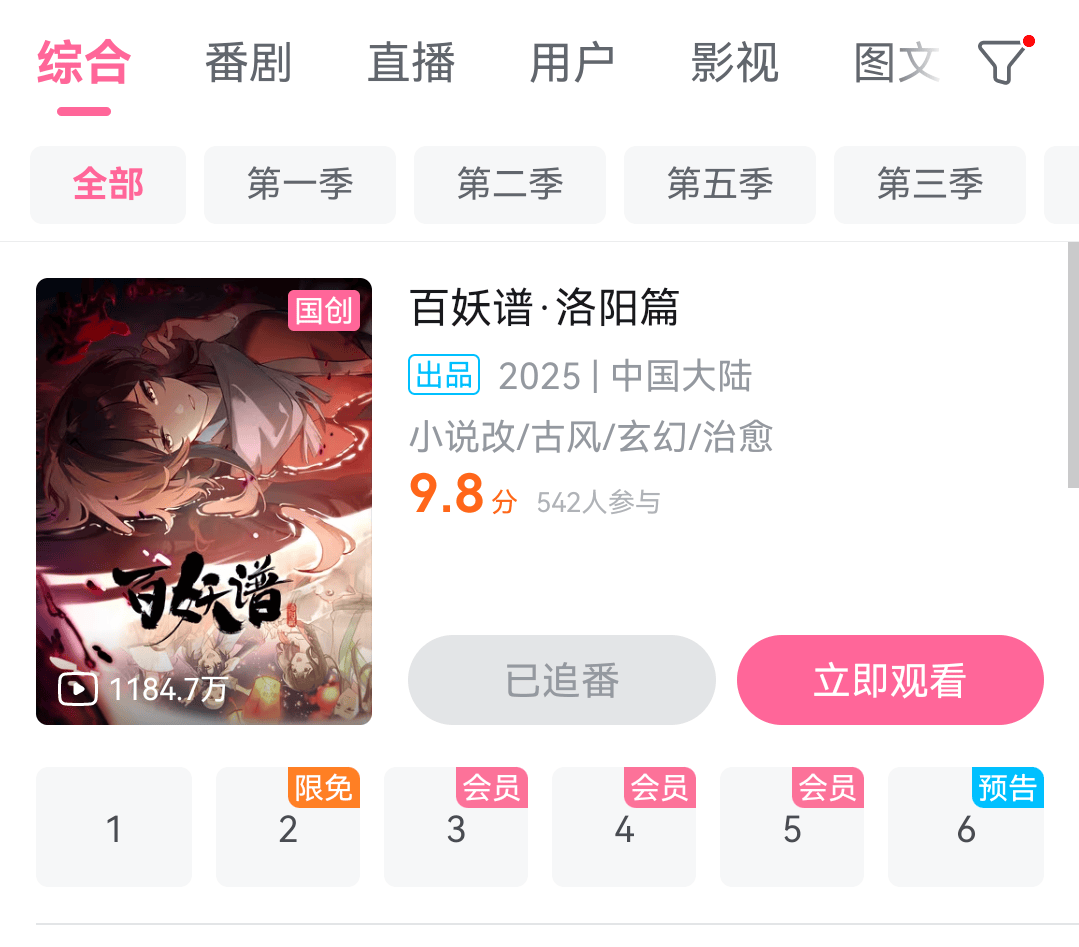This screenshot has height=947, width=1079.
Task: Open the 影视 tab
Action: [x=735, y=63]
